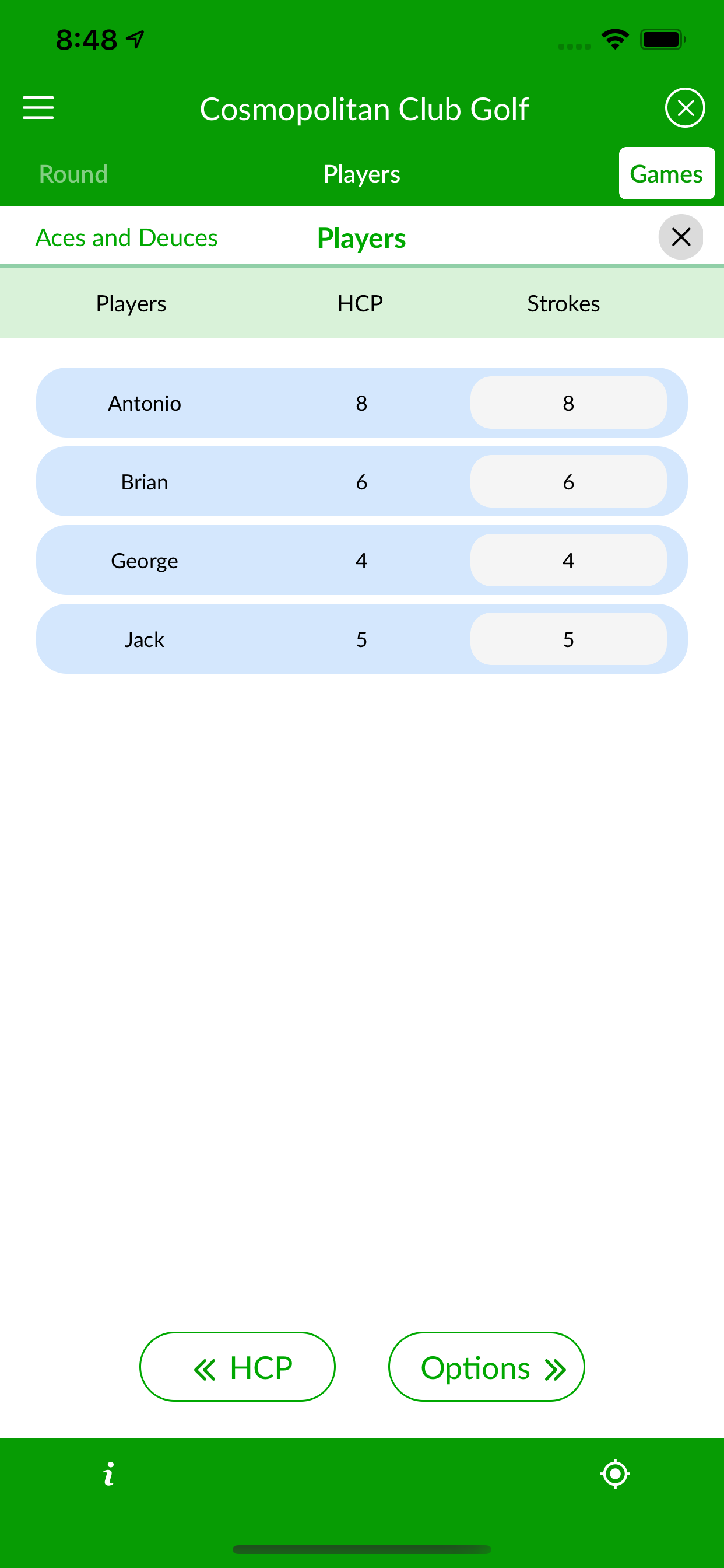Tap the location target icon
The height and width of the screenshot is (1568, 724).
(615, 1473)
